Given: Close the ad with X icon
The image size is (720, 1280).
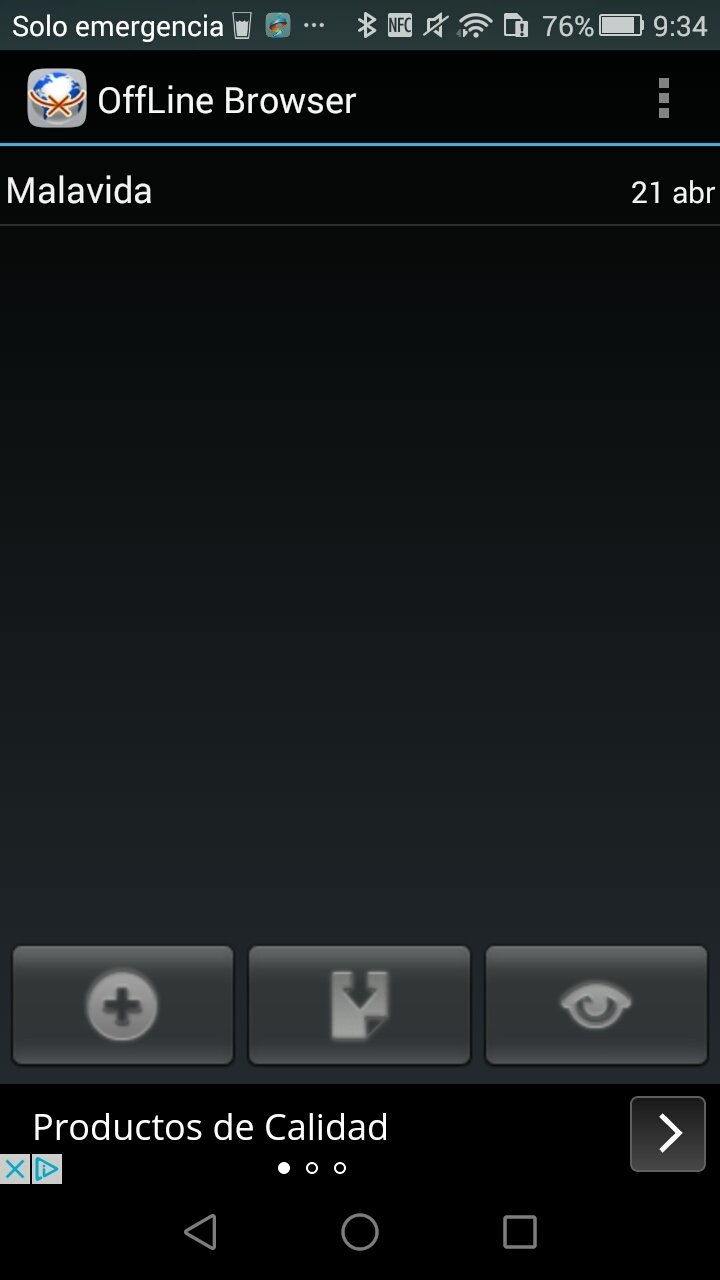Looking at the screenshot, I should coord(14,1169).
